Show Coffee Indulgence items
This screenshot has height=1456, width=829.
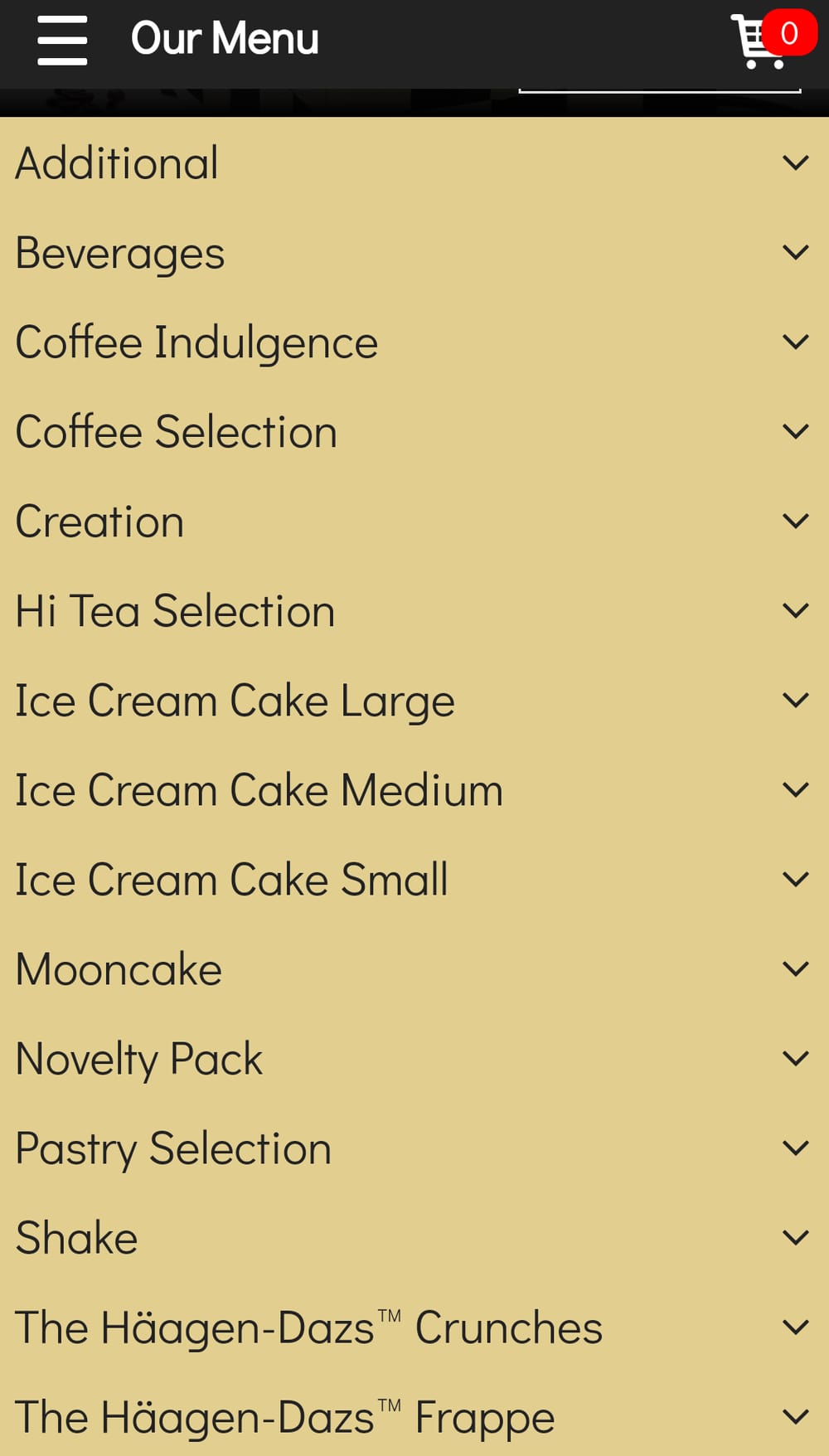click(x=413, y=342)
